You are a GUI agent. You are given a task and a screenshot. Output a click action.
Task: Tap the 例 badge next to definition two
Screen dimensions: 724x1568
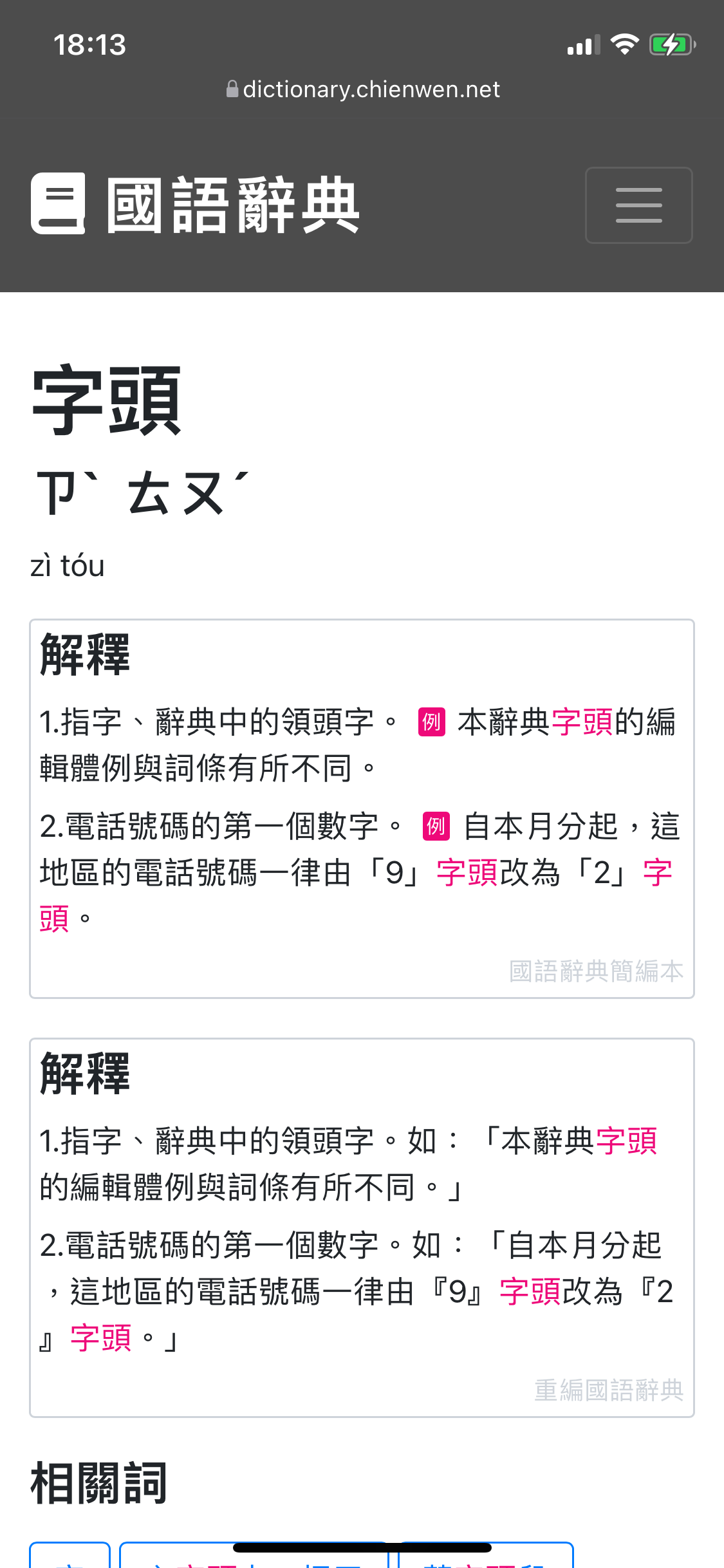coord(436,828)
